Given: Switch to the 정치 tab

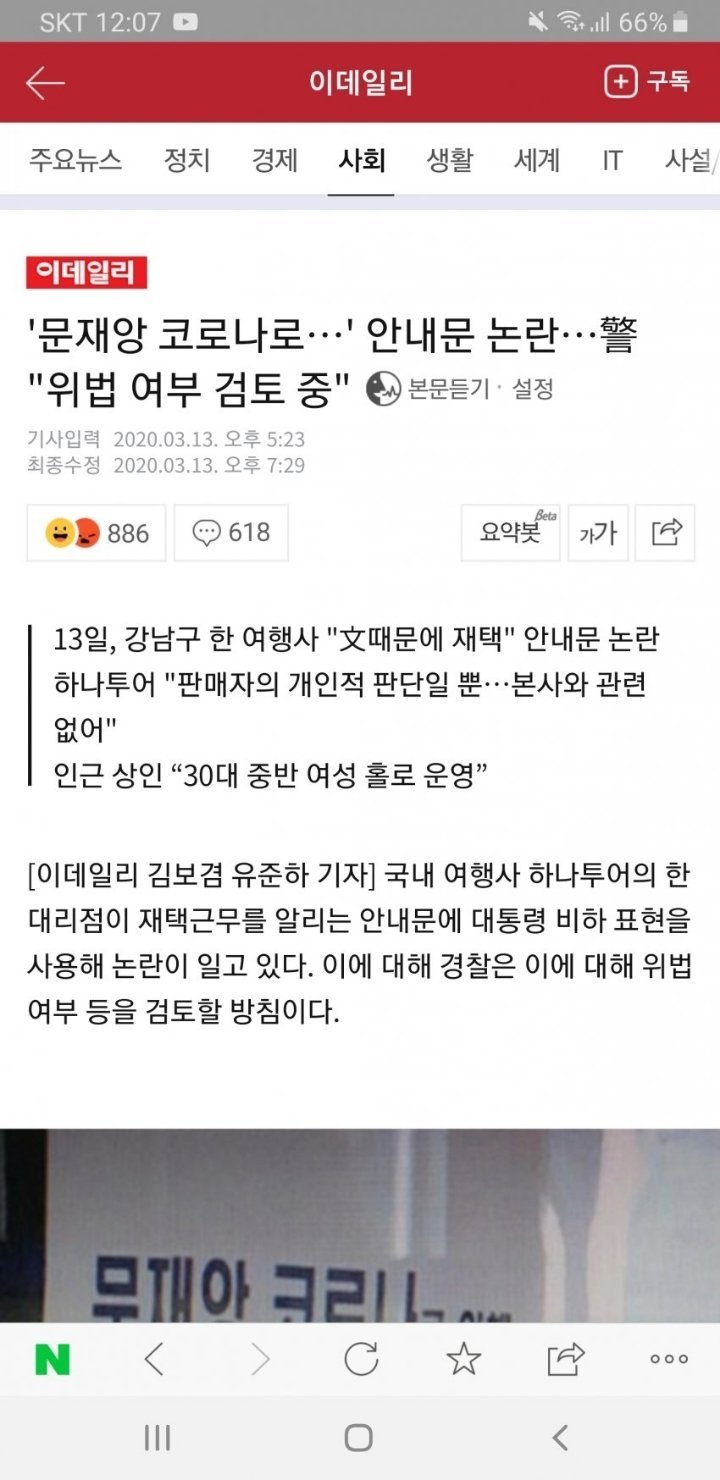Looking at the screenshot, I should (187, 160).
